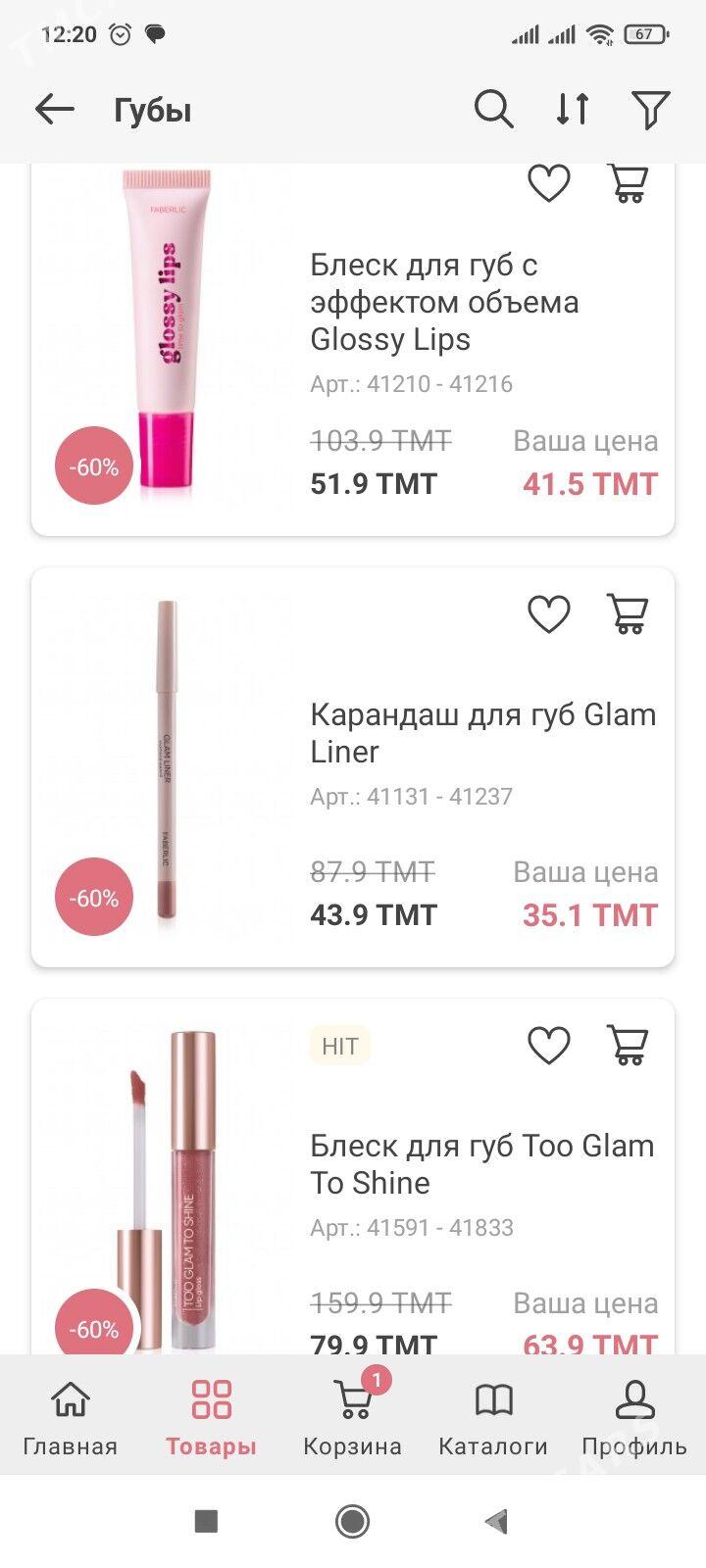Screen dimensions: 706x1568
Task: Open the Корзина tab
Action: click(x=352, y=1416)
